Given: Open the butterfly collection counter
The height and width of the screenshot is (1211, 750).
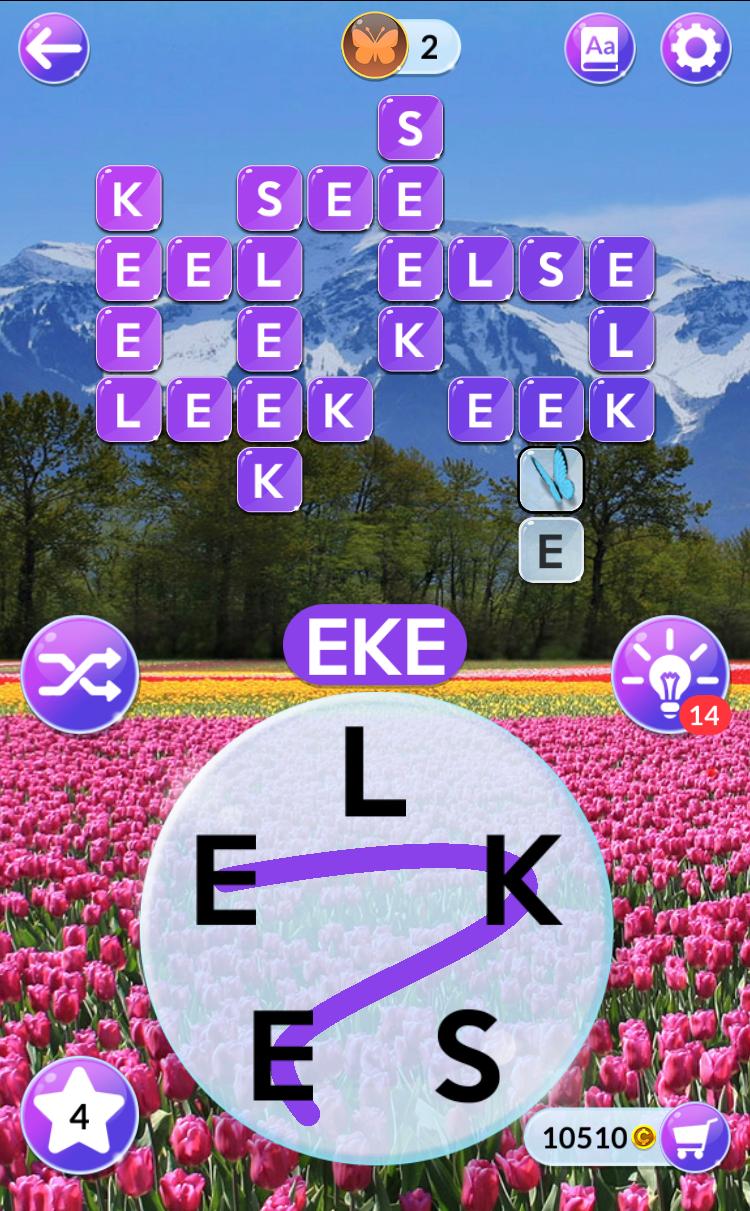Looking at the screenshot, I should [x=400, y=46].
